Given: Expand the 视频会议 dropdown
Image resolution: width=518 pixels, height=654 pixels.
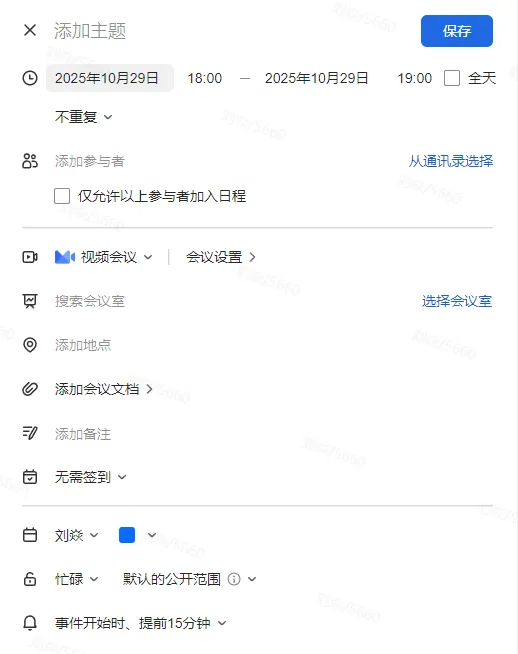Looking at the screenshot, I should pos(104,257).
